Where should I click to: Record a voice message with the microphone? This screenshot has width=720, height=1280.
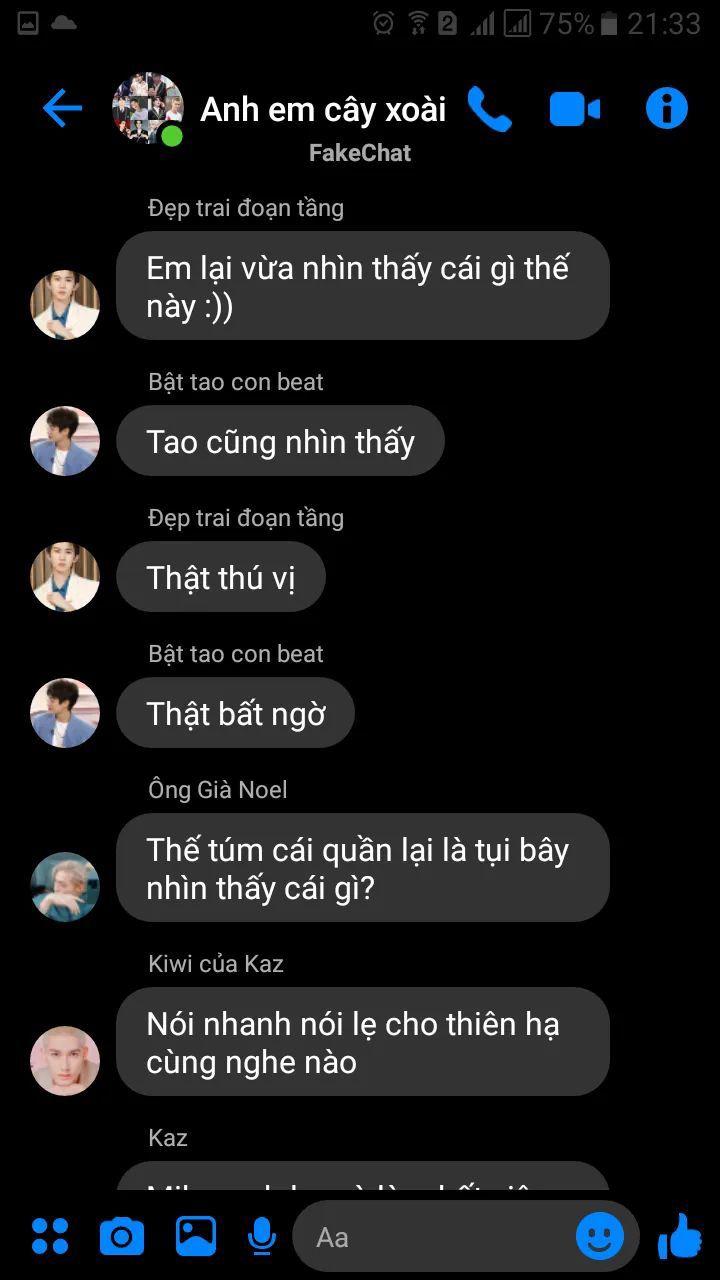(x=262, y=1237)
